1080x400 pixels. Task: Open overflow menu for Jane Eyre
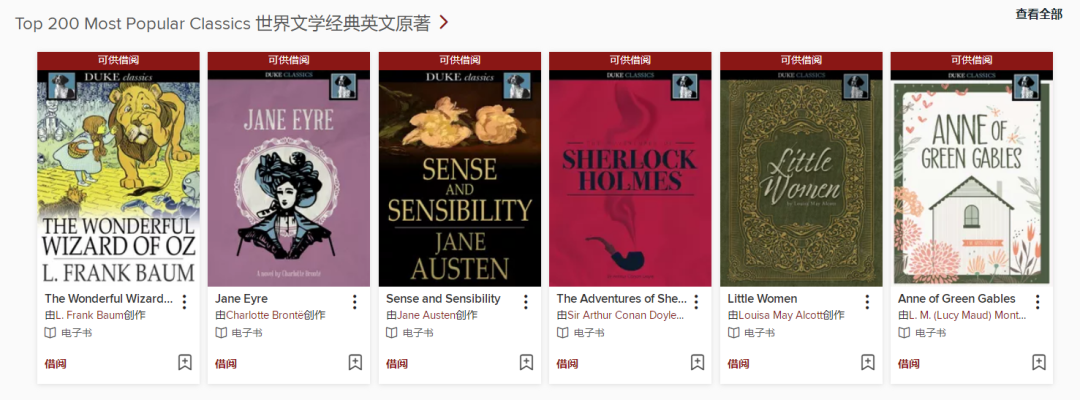click(355, 302)
